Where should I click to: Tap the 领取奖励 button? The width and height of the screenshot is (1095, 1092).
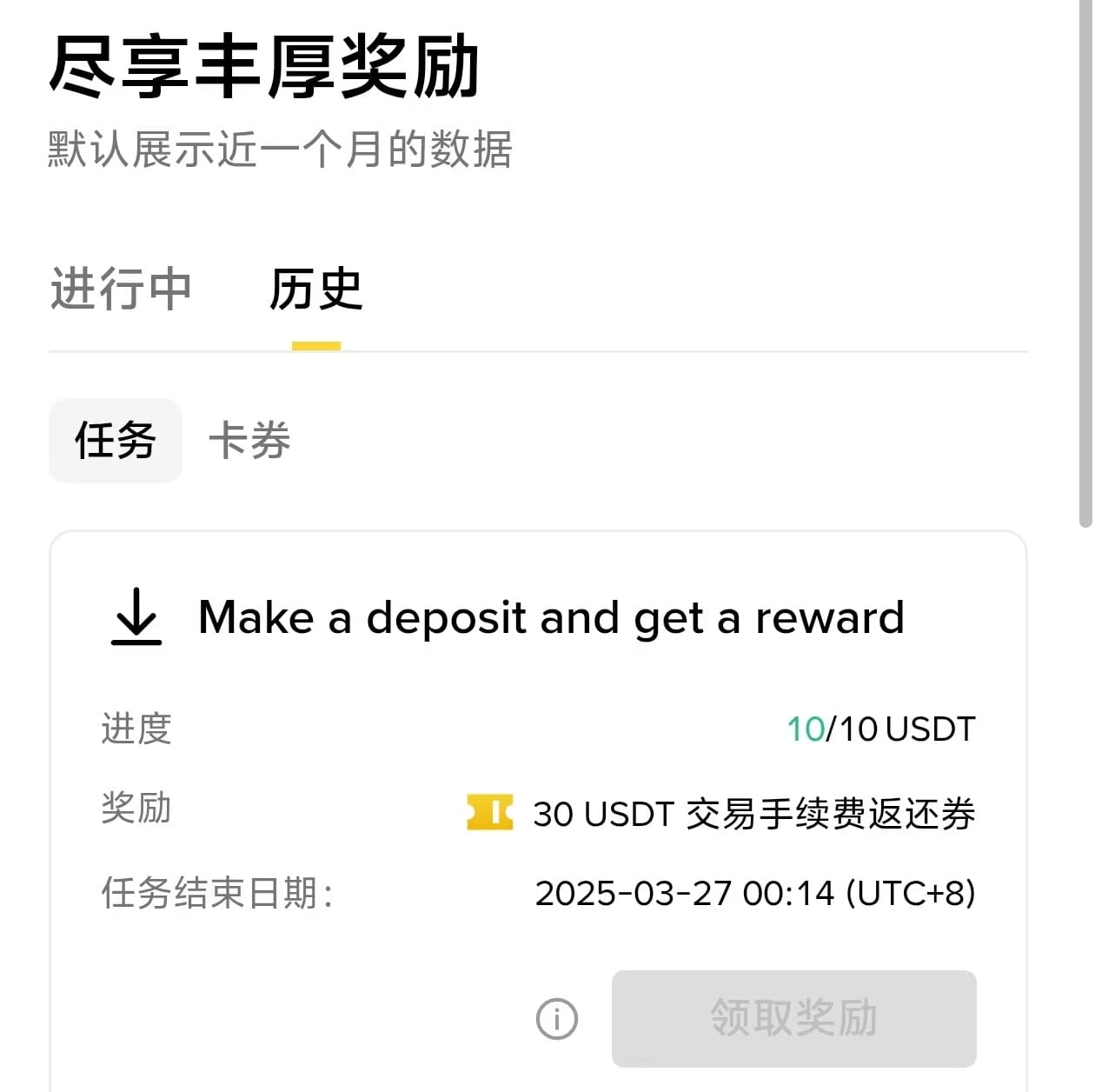click(793, 1018)
